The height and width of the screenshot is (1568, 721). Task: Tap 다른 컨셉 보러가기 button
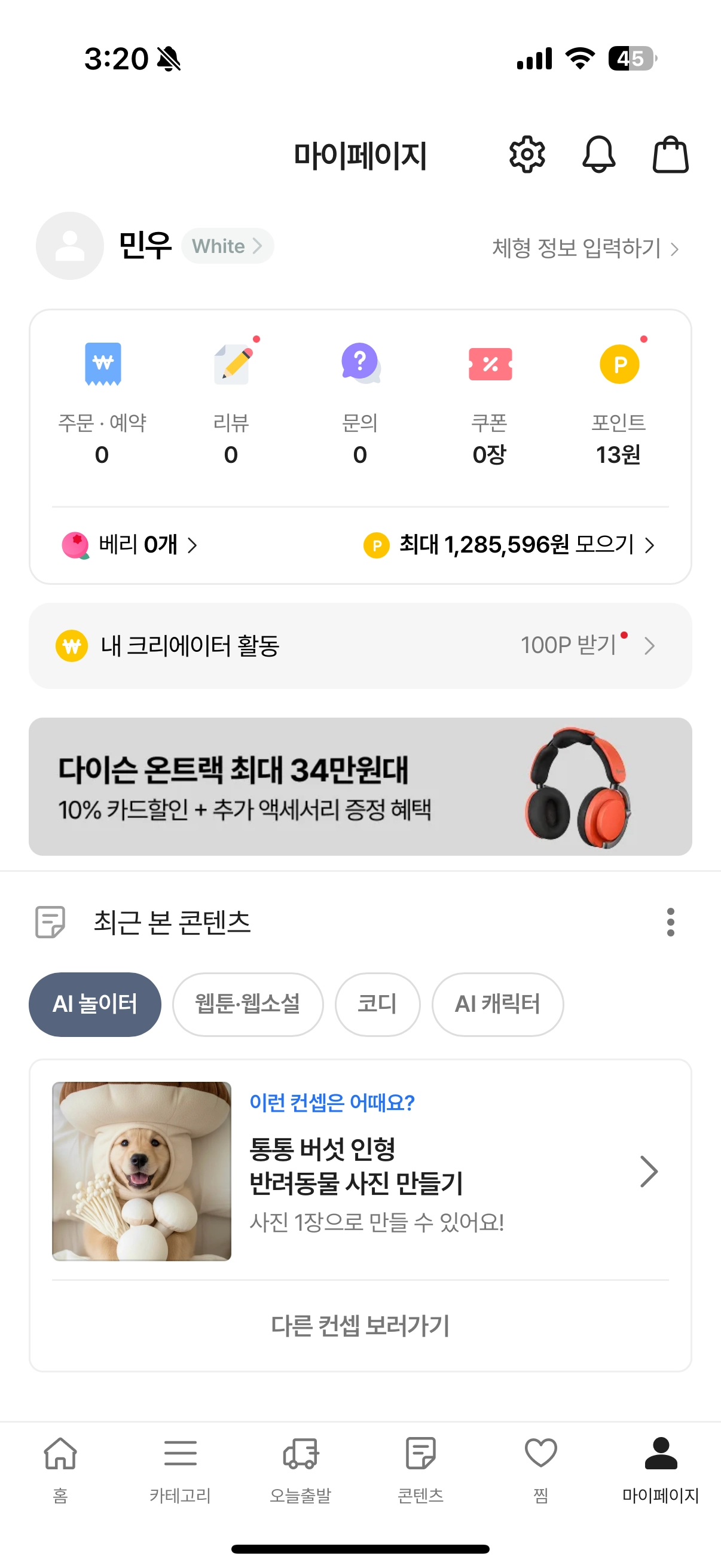coord(360,1326)
